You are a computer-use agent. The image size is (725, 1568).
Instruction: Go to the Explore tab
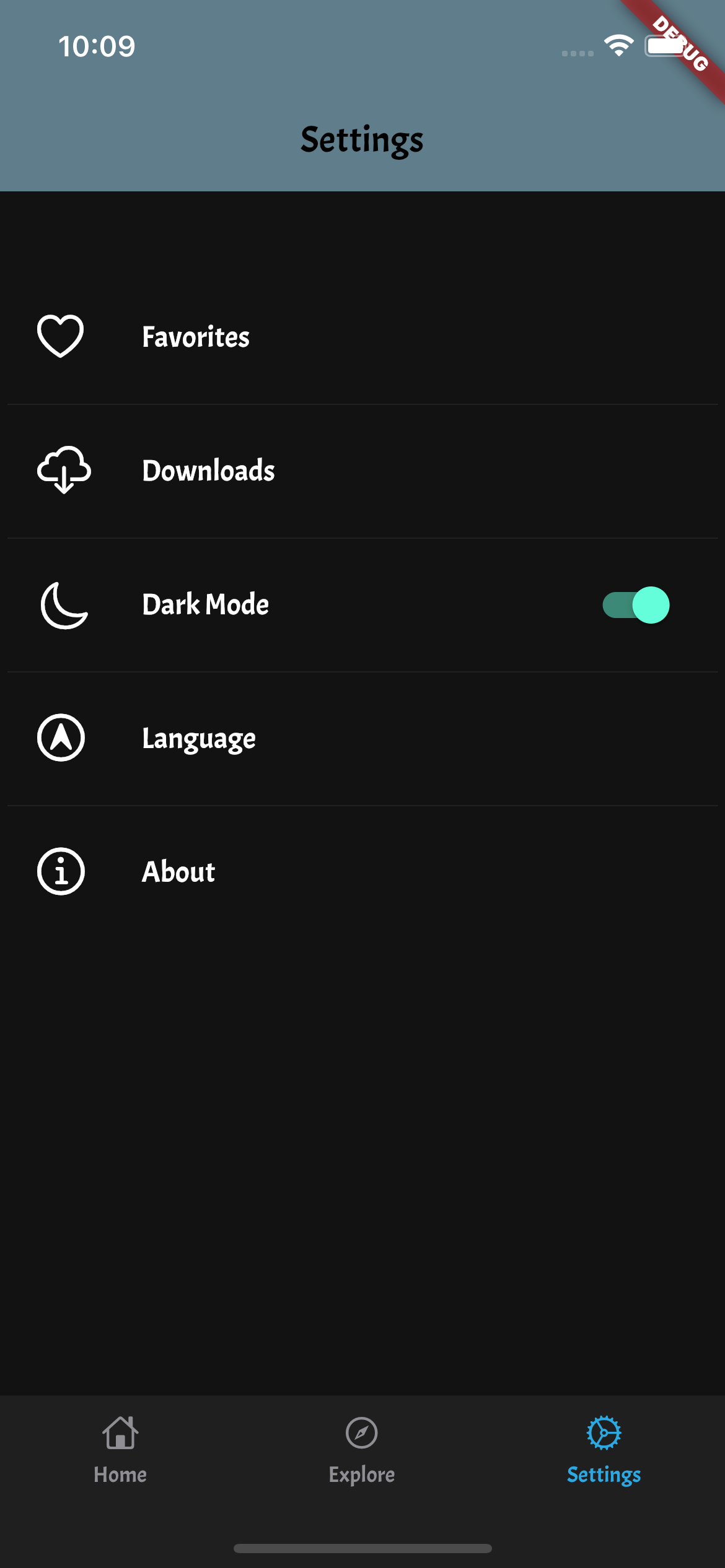tap(362, 1450)
